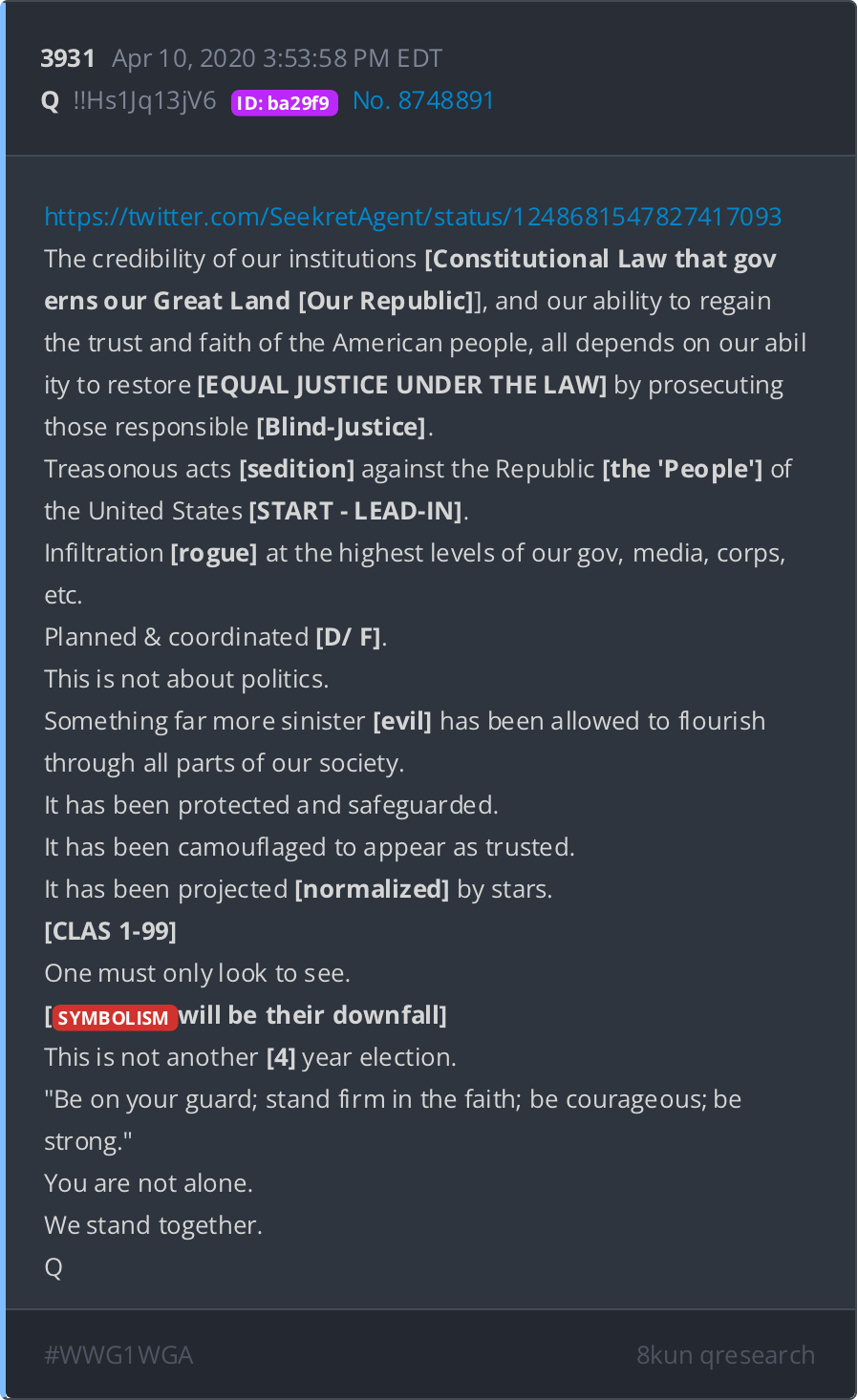This screenshot has width=858, height=1400.
Task: Open the SeekretAgent twitter status link
Action: tap(413, 217)
